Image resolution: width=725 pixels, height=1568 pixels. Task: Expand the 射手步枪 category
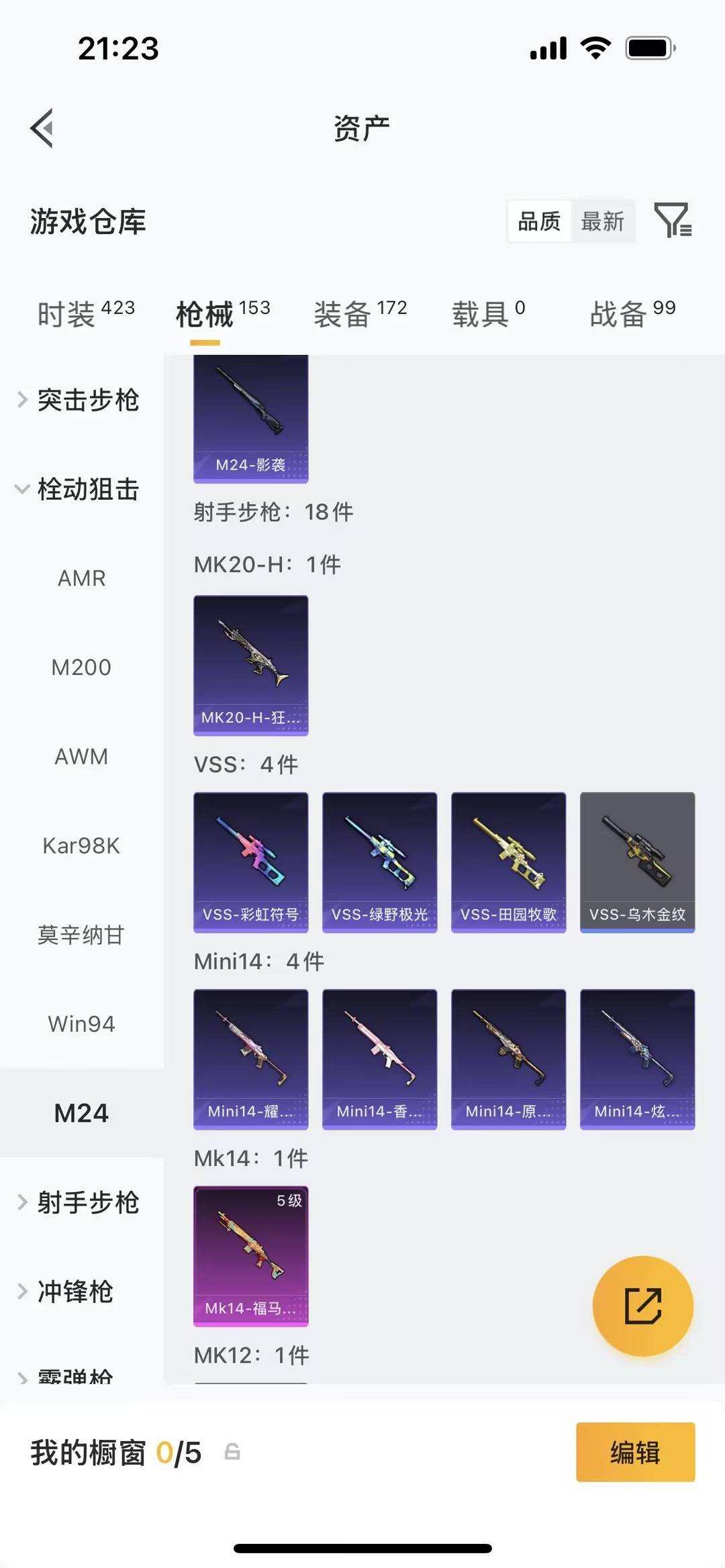click(x=81, y=1203)
